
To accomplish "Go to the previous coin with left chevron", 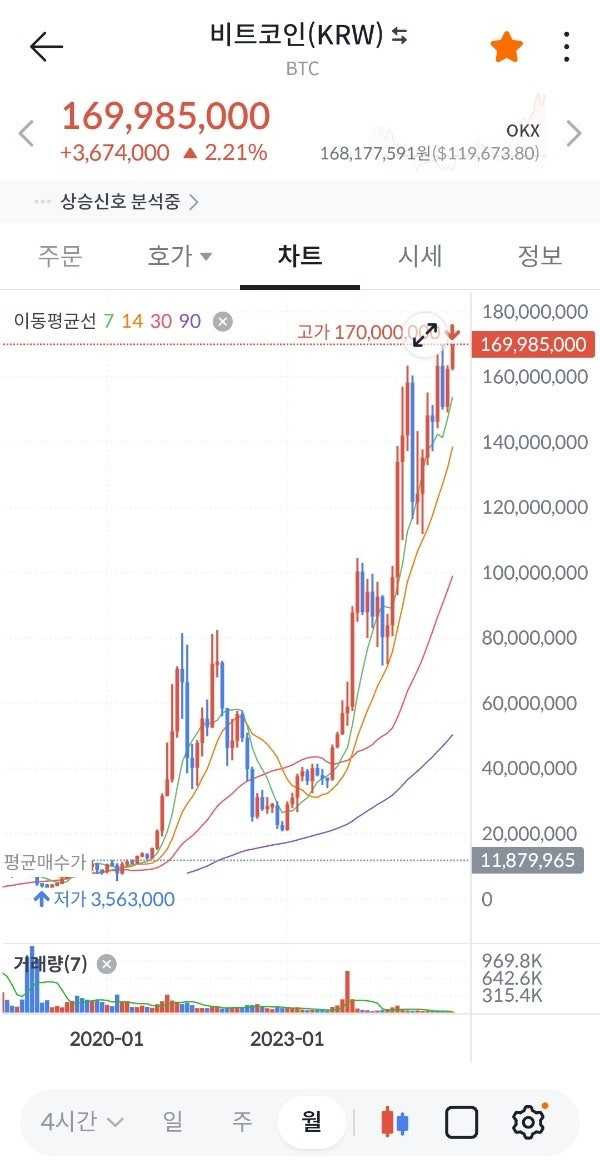I will tap(27, 133).
